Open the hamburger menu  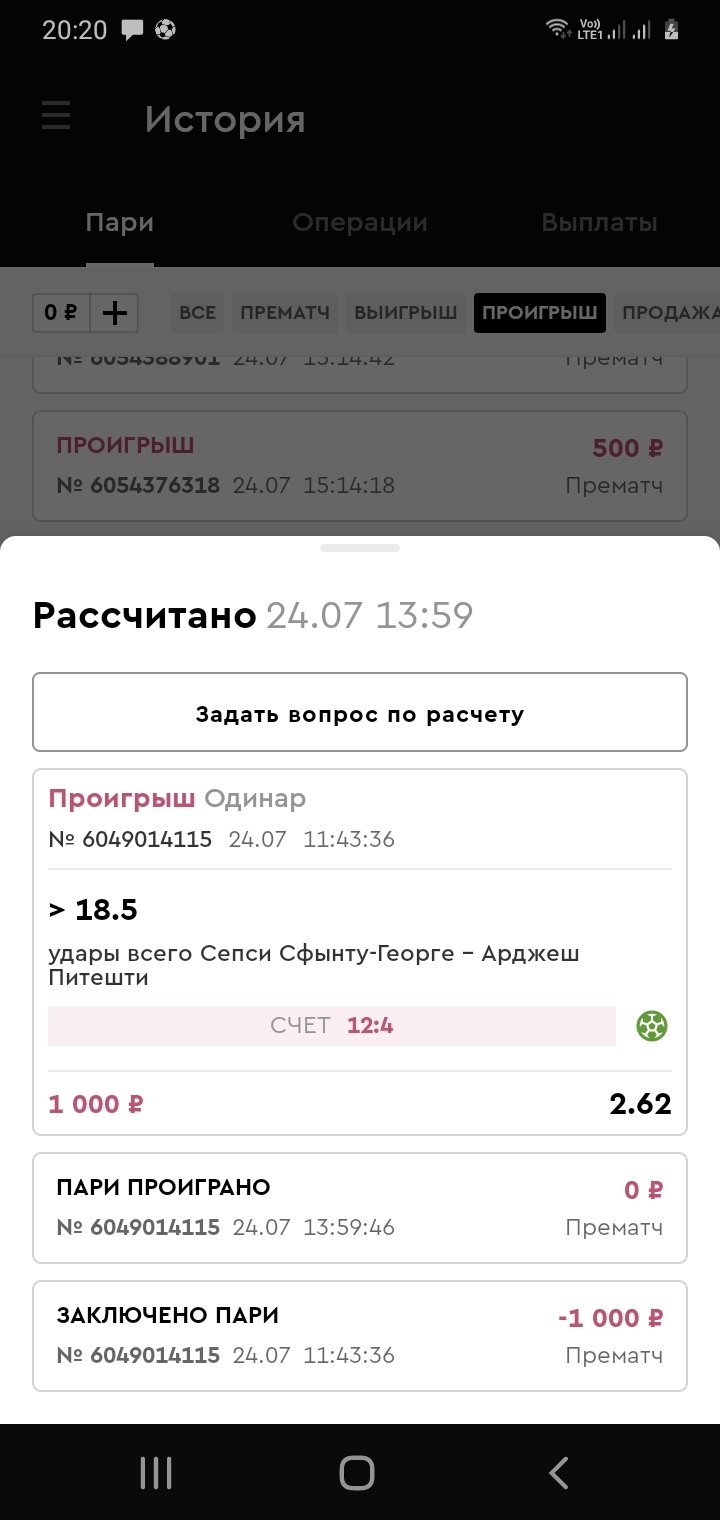click(56, 118)
